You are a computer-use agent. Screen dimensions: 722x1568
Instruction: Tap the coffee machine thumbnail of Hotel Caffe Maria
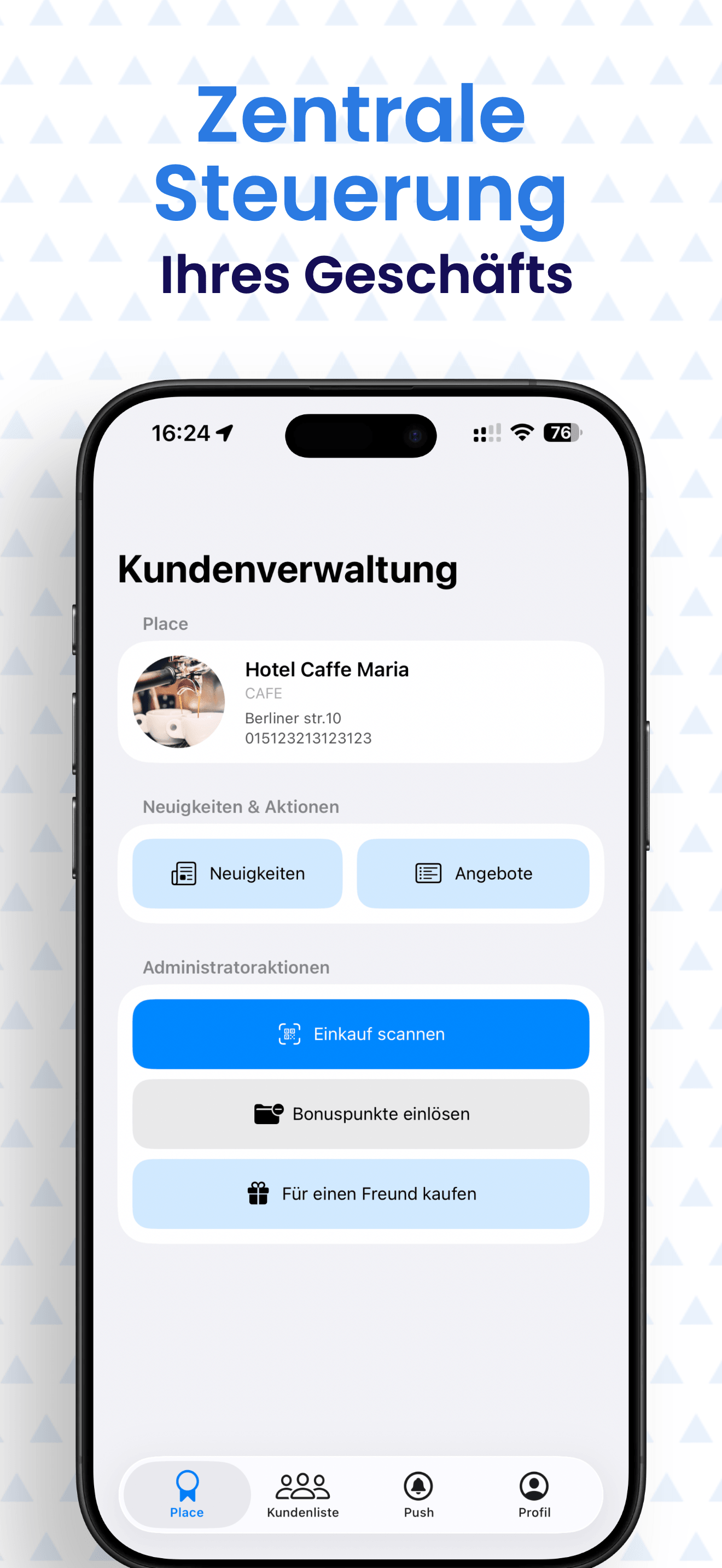[x=179, y=701]
